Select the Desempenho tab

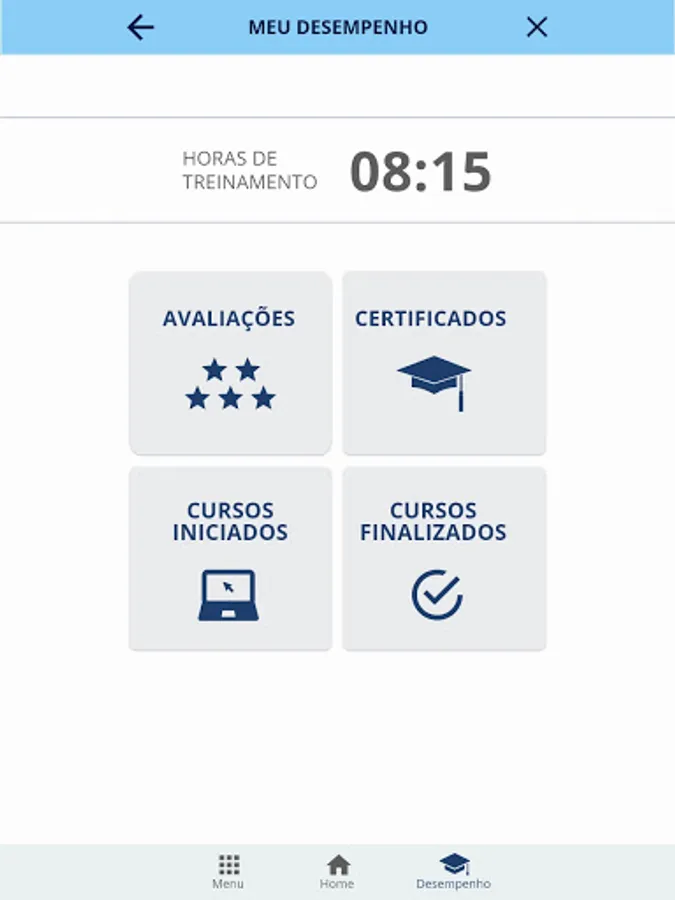coord(453,871)
